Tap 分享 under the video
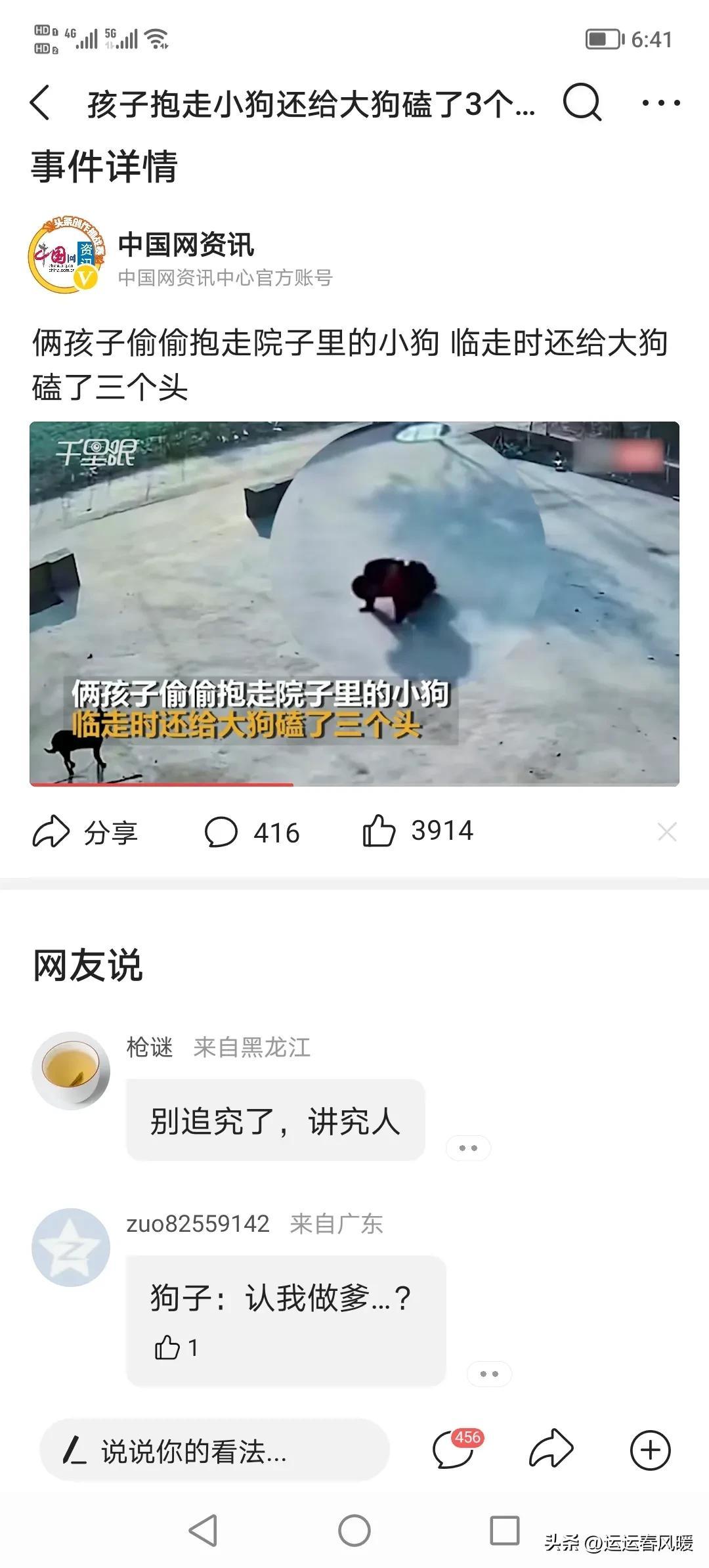The height and width of the screenshot is (1568, 709). click(x=85, y=832)
